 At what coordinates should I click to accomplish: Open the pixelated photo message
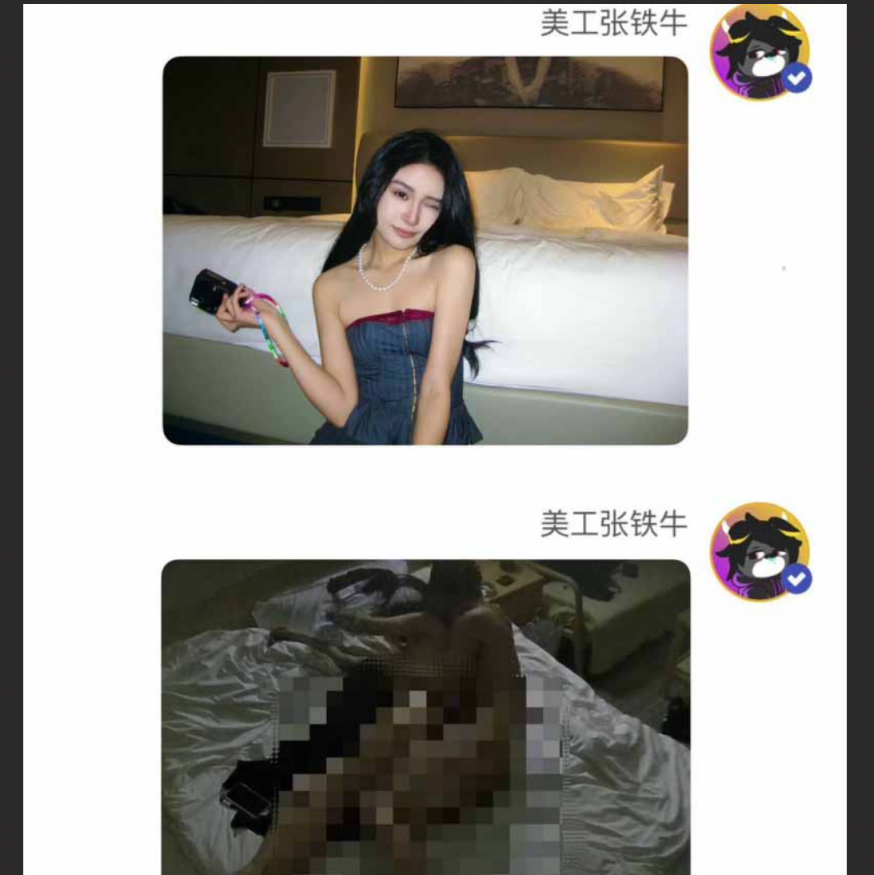425,715
